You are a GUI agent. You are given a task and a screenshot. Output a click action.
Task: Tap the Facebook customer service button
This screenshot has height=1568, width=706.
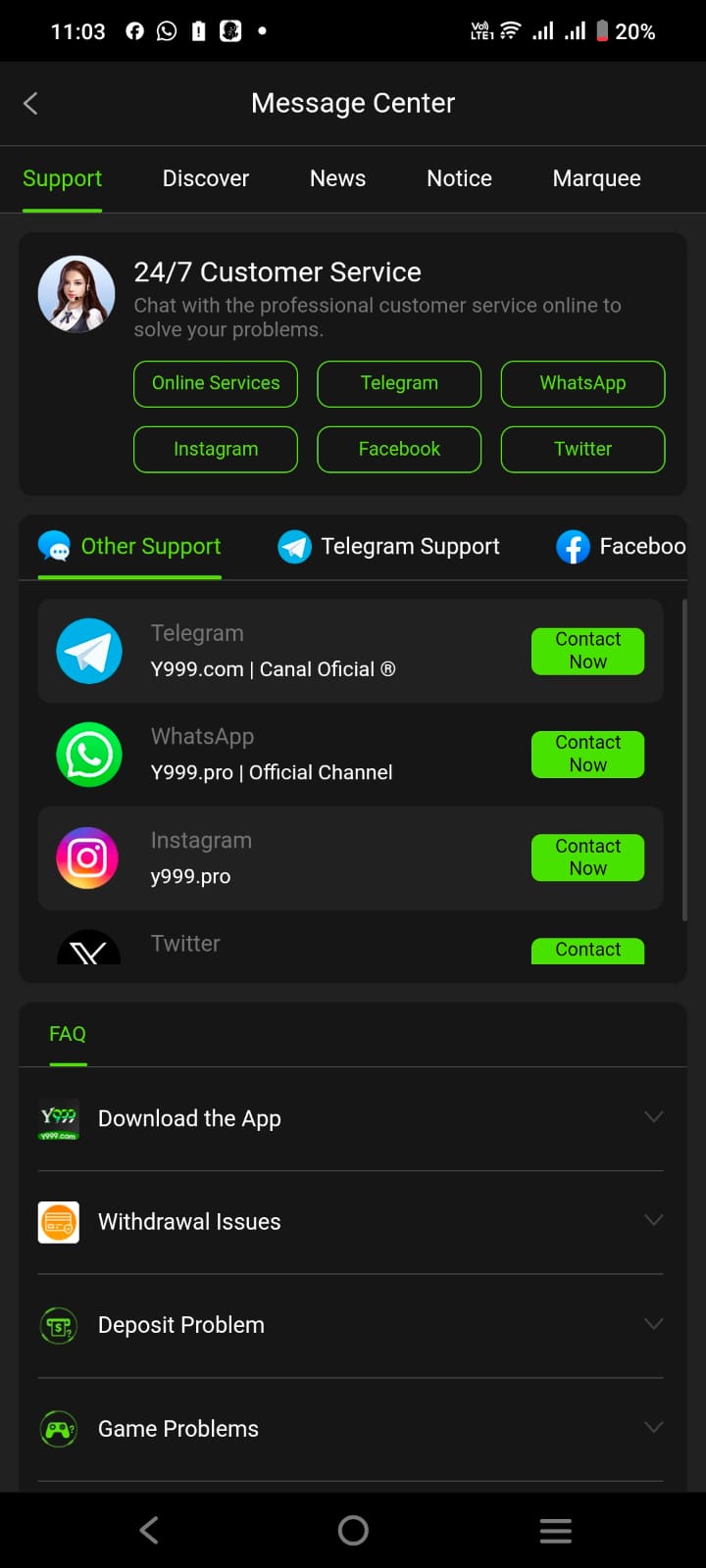tap(399, 449)
